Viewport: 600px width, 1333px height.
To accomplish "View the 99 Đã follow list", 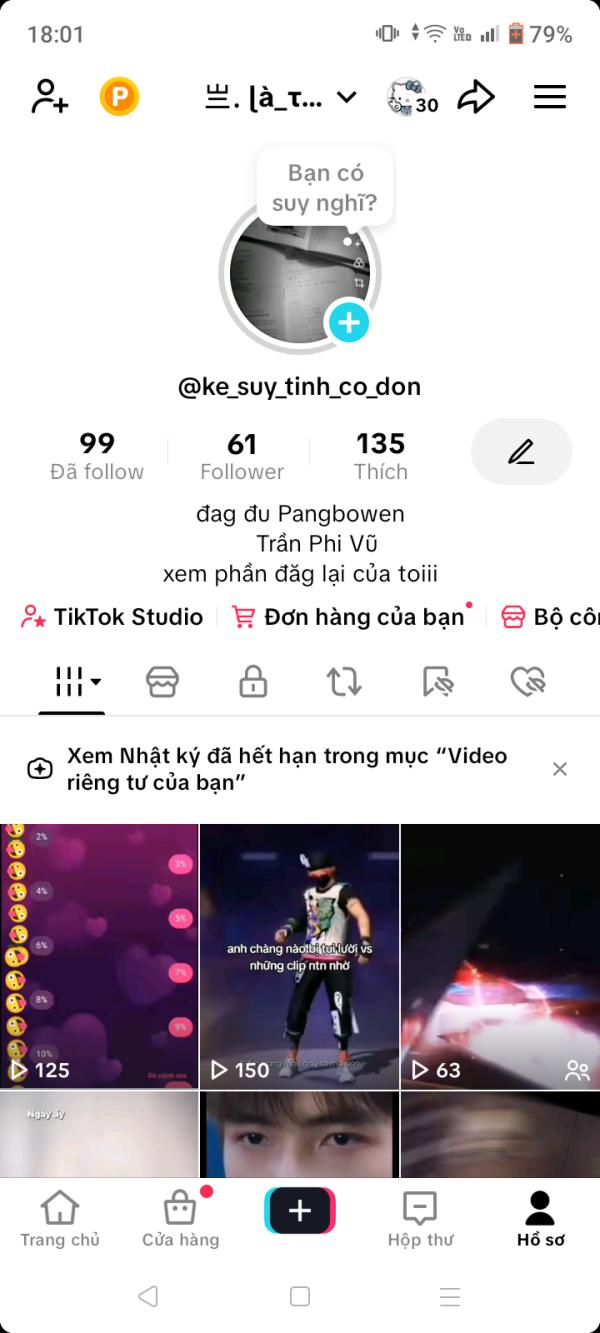I will pyautogui.click(x=97, y=455).
